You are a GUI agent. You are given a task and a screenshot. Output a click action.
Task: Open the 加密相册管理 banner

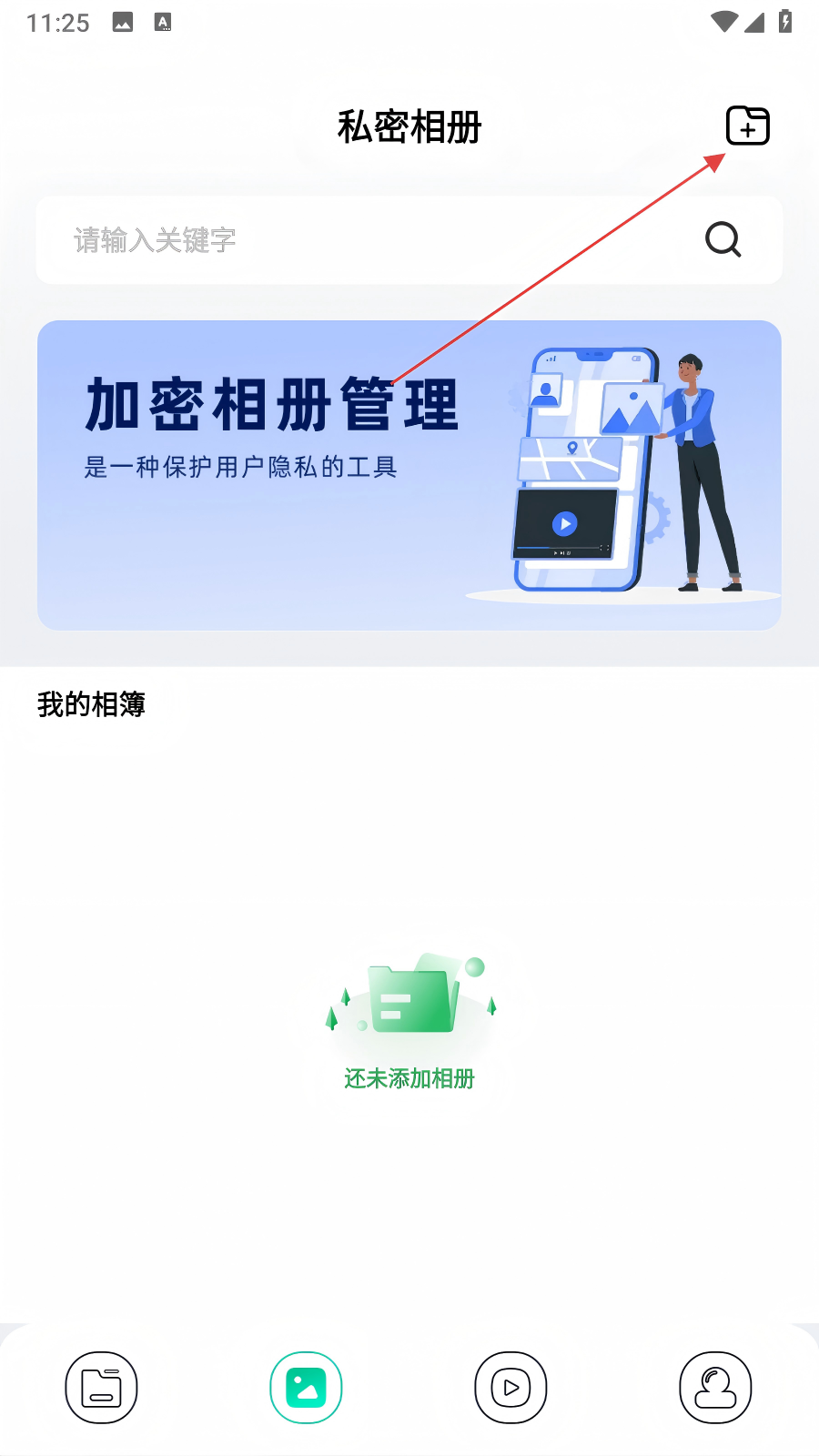(x=409, y=475)
